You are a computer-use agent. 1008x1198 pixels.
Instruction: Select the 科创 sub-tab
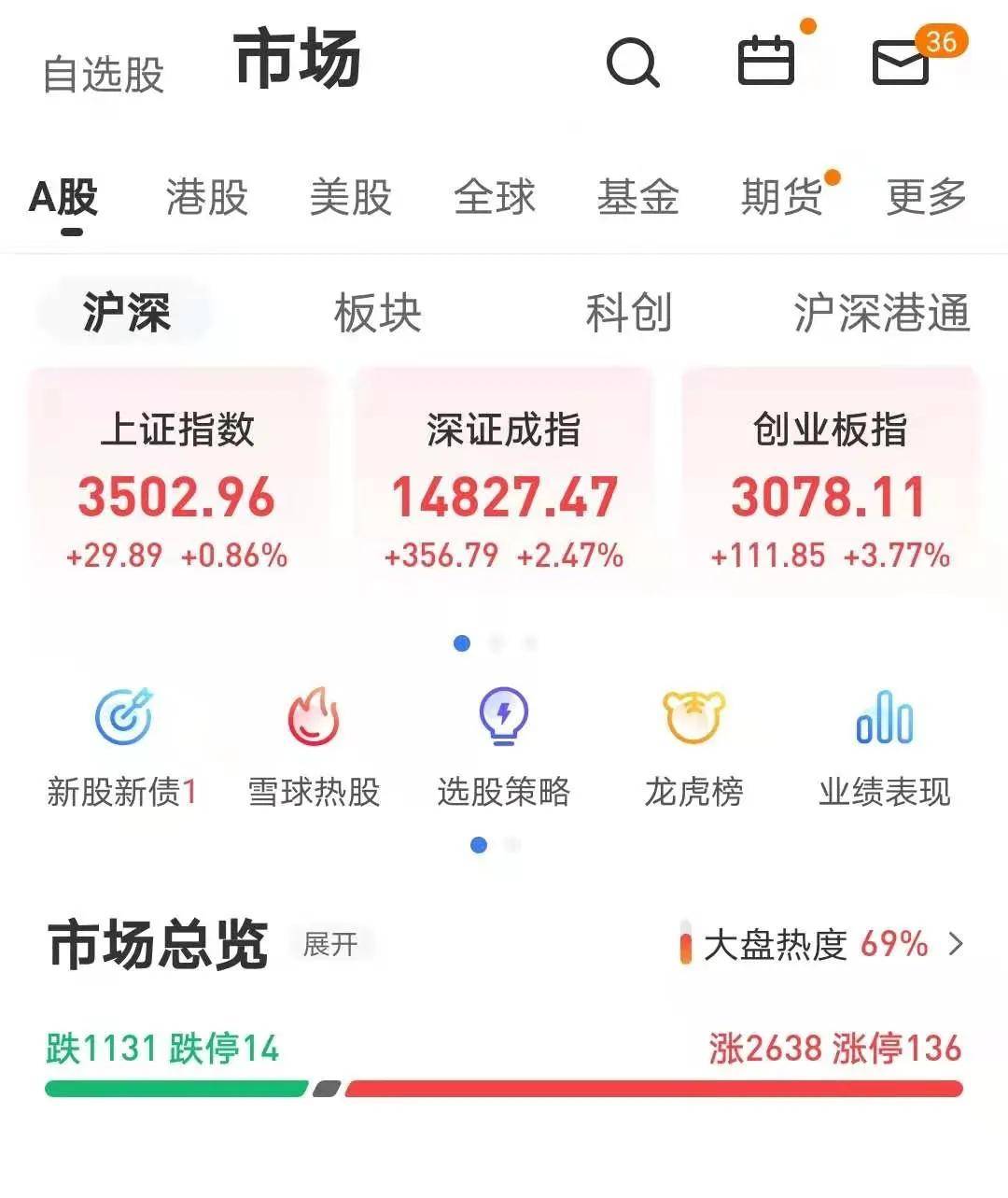(628, 313)
